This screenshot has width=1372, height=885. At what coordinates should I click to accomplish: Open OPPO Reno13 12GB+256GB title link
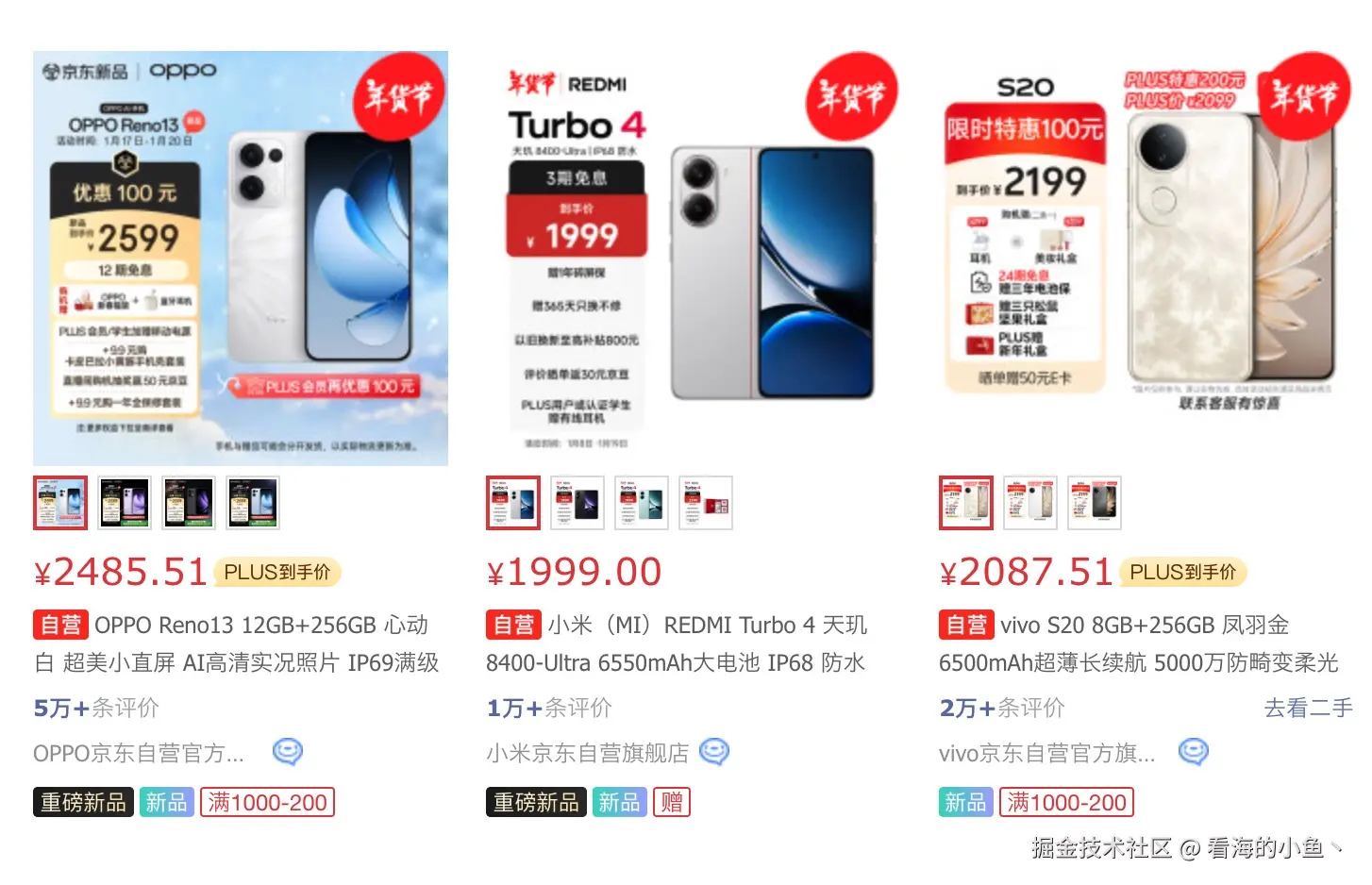pos(236,643)
